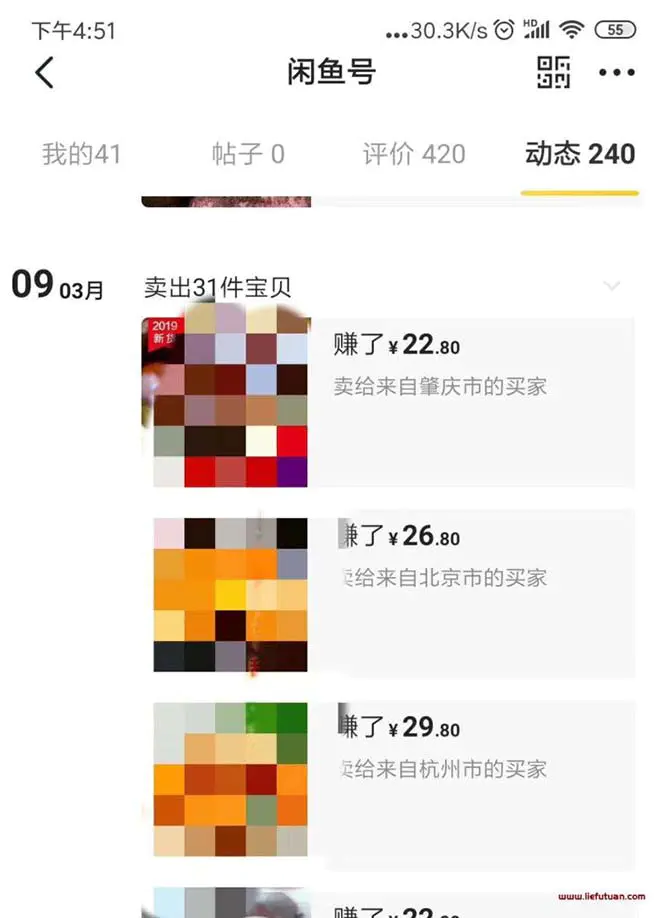Go back from the 闲鱼号 page
This screenshot has height=918, width=664.
(45, 73)
